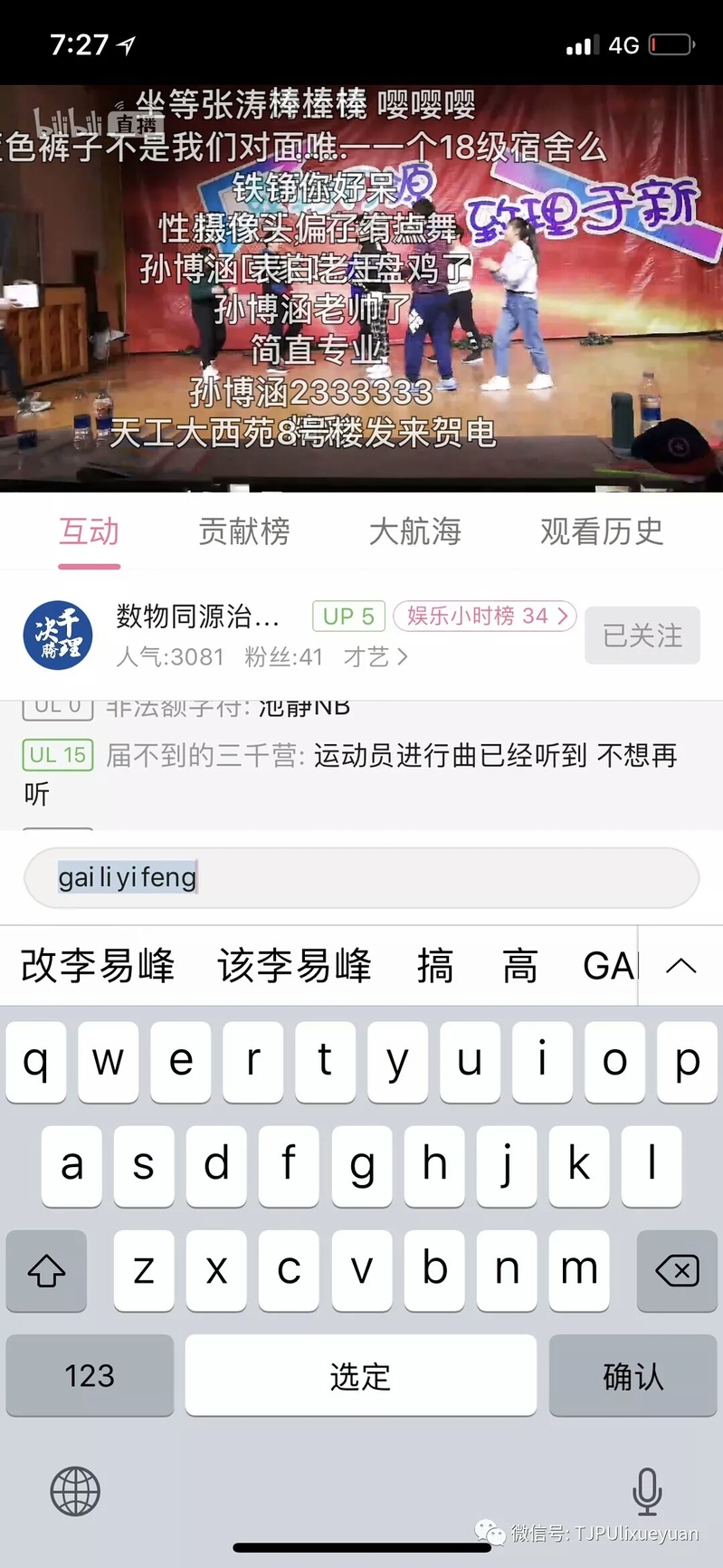Viewport: 723px width, 1568px height.
Task: Tap the 选定 space key
Action: click(360, 1376)
